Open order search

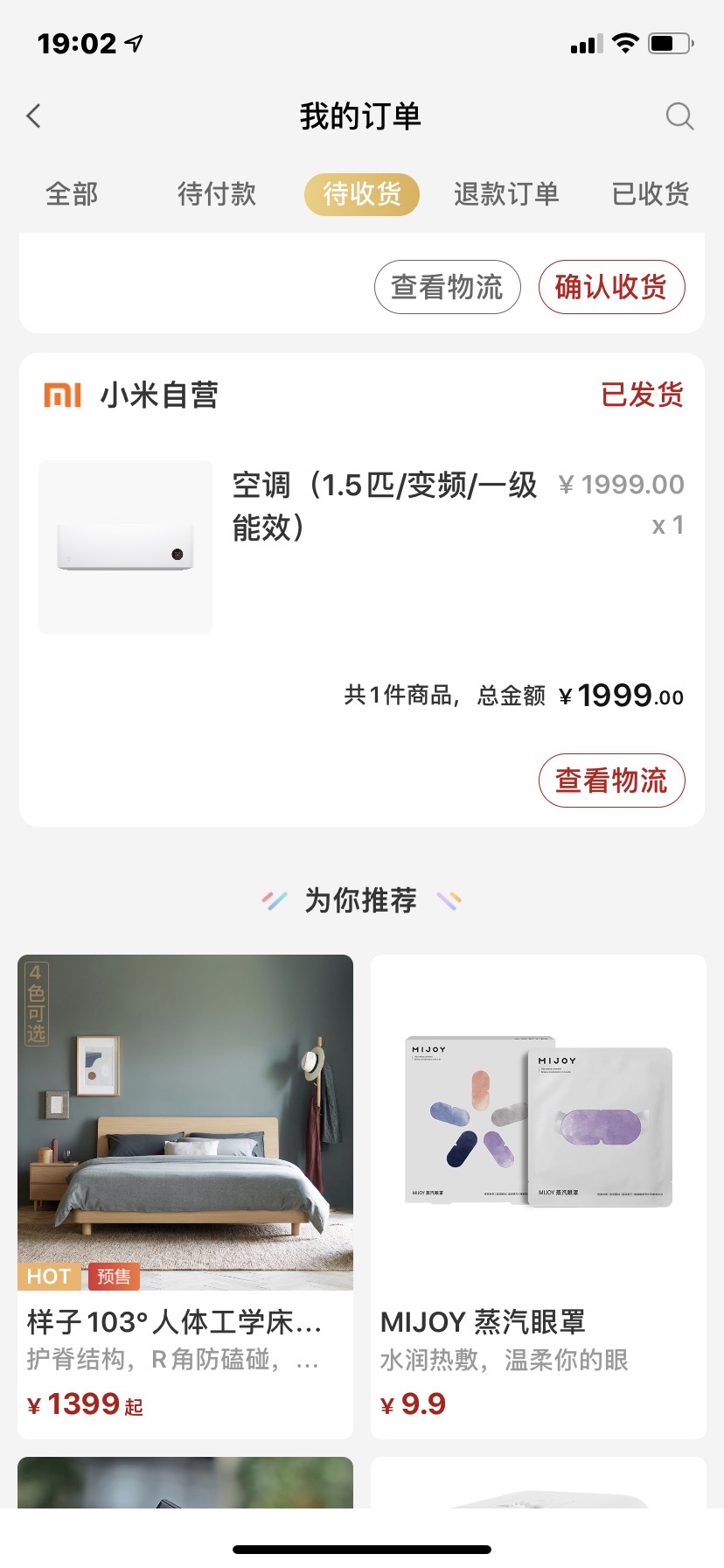(679, 115)
